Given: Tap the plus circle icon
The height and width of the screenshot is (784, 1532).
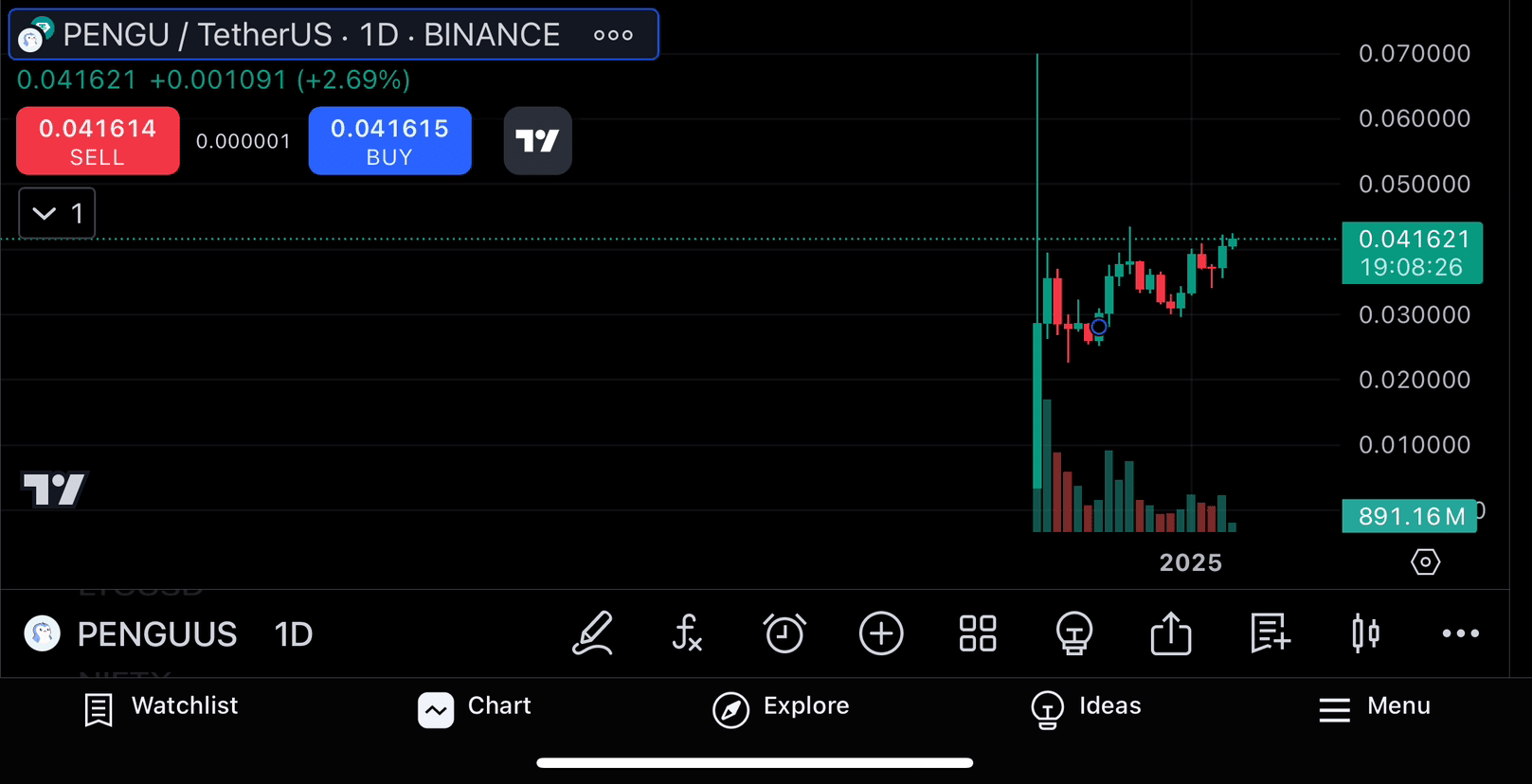Looking at the screenshot, I should point(881,633).
